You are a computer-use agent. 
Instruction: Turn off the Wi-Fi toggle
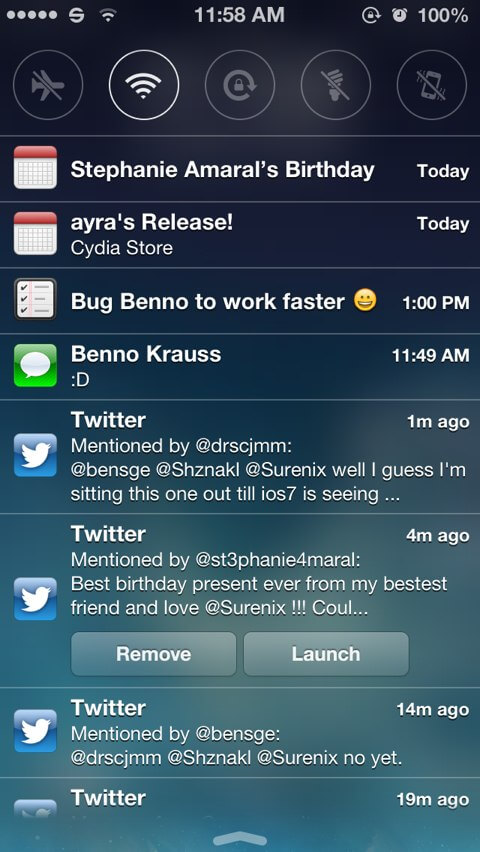tap(144, 85)
